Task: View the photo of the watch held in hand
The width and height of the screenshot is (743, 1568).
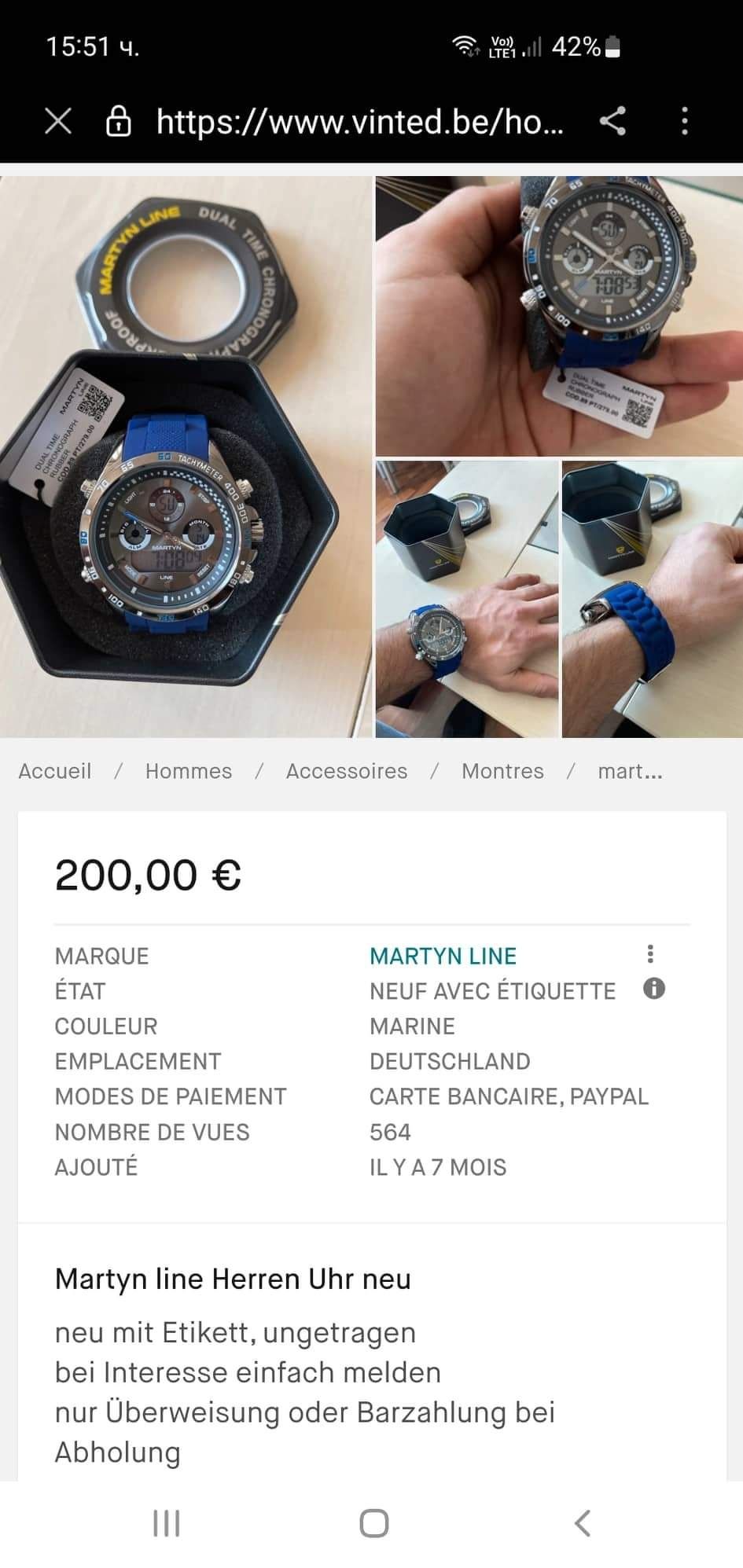Action: coord(558,316)
